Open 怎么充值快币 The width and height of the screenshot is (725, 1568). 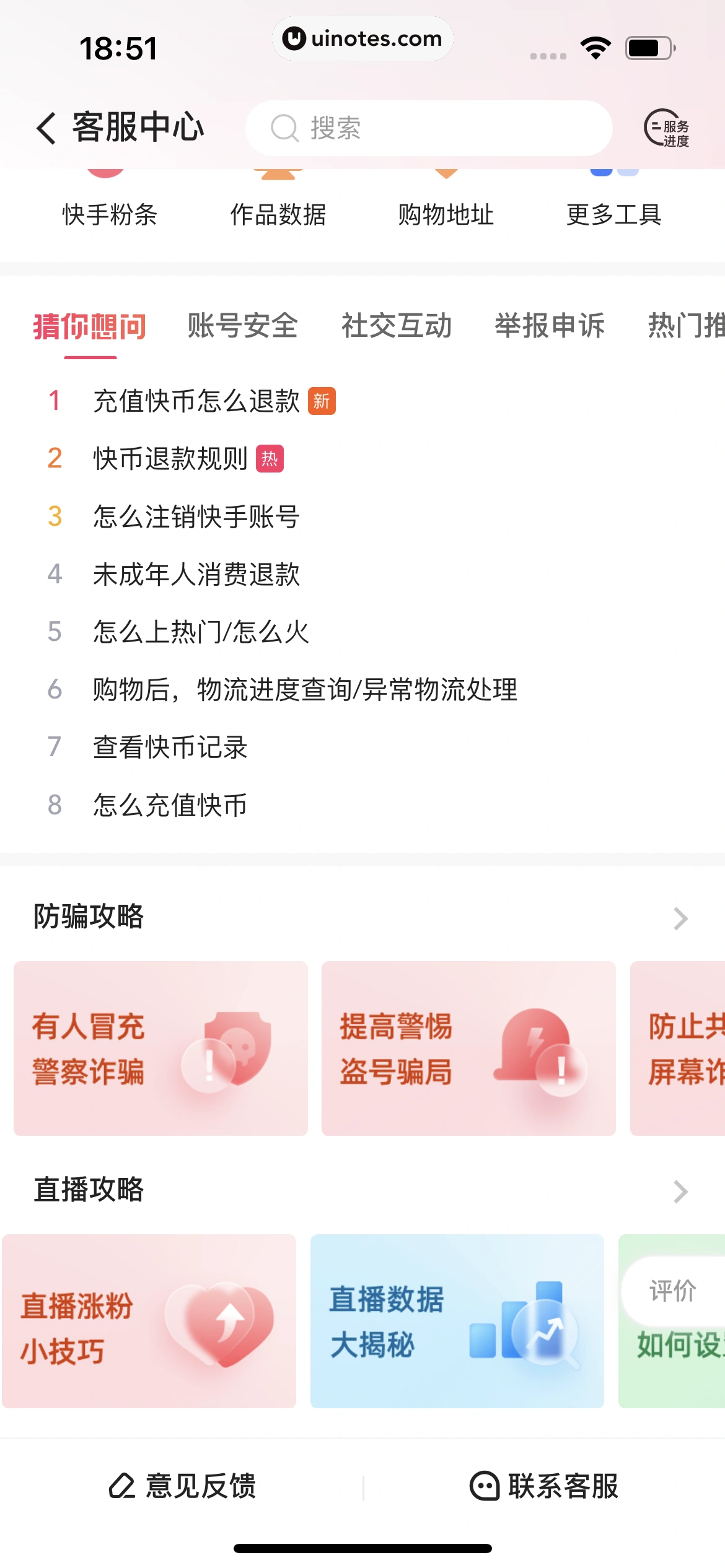170,804
